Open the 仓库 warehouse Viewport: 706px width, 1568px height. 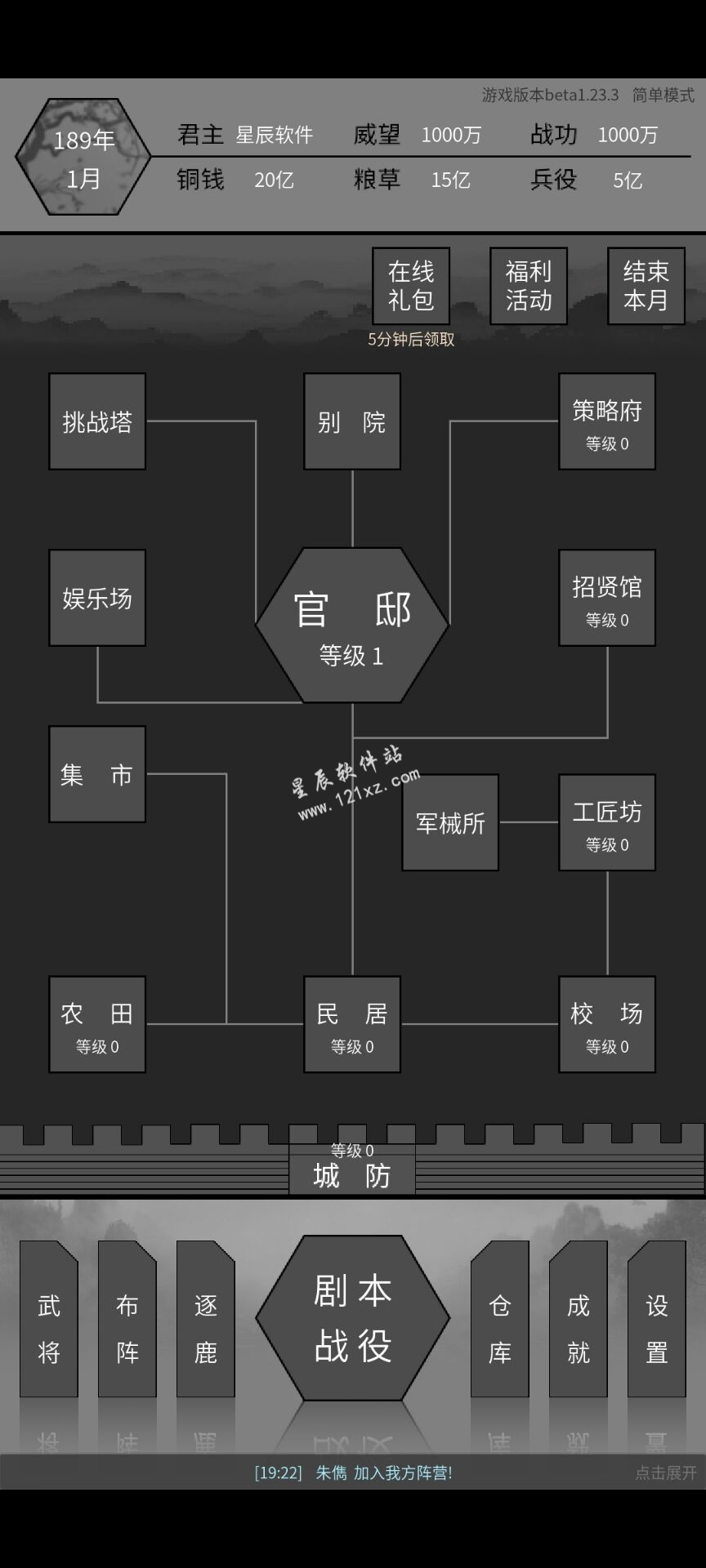pos(500,1319)
